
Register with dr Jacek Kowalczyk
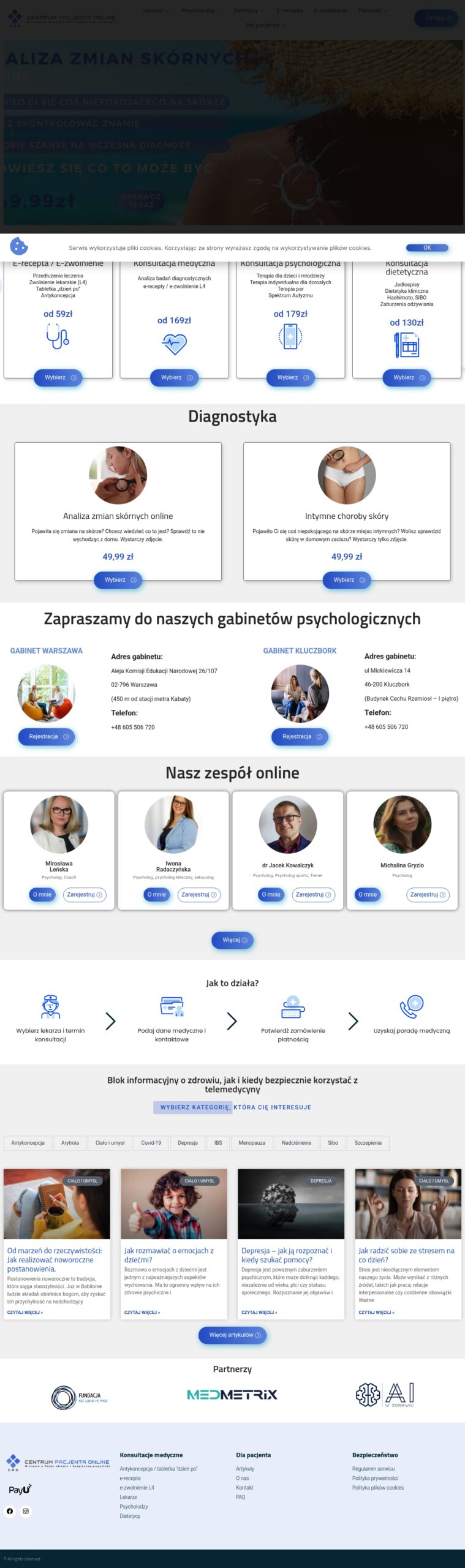coord(313,895)
